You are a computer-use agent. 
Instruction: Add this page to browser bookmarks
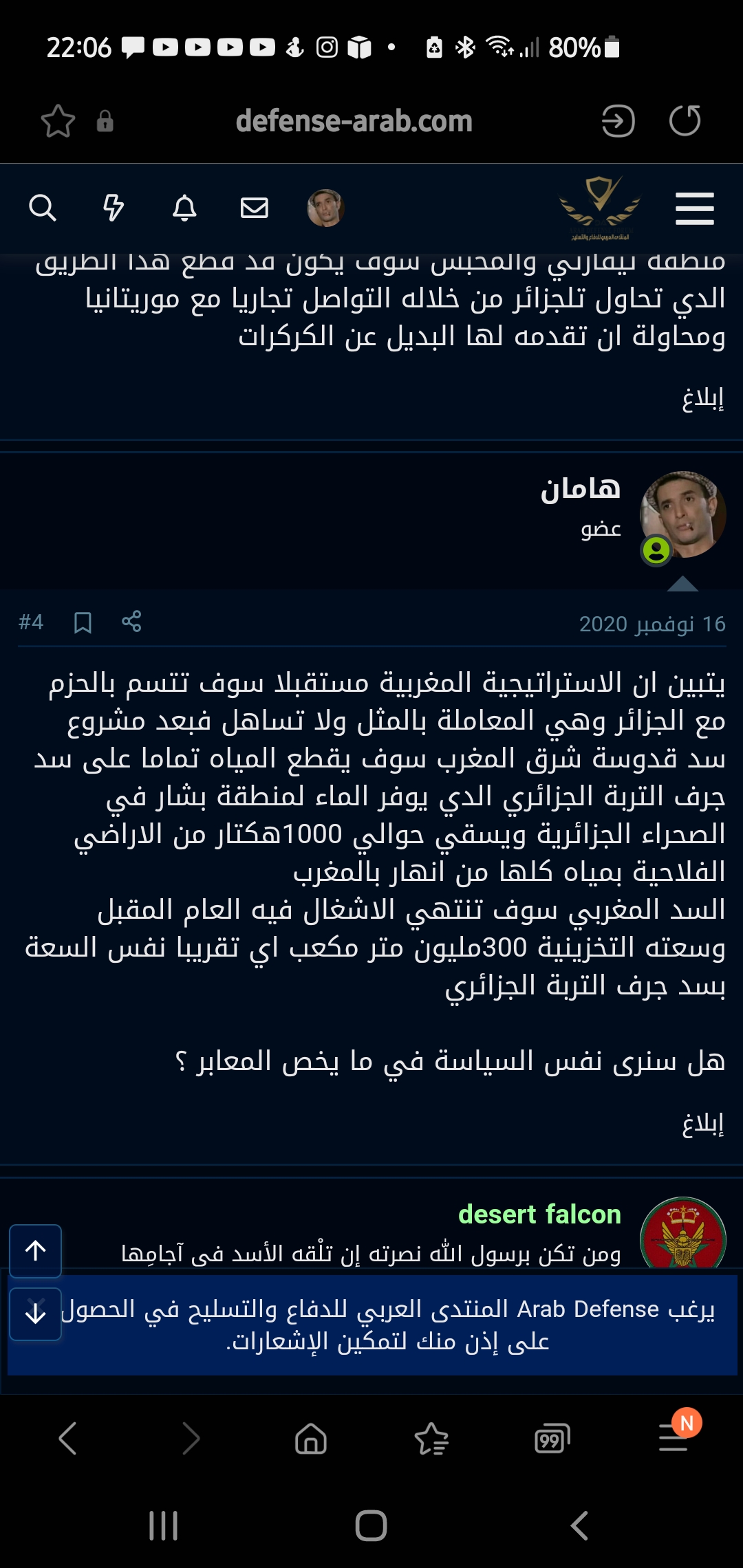58,122
